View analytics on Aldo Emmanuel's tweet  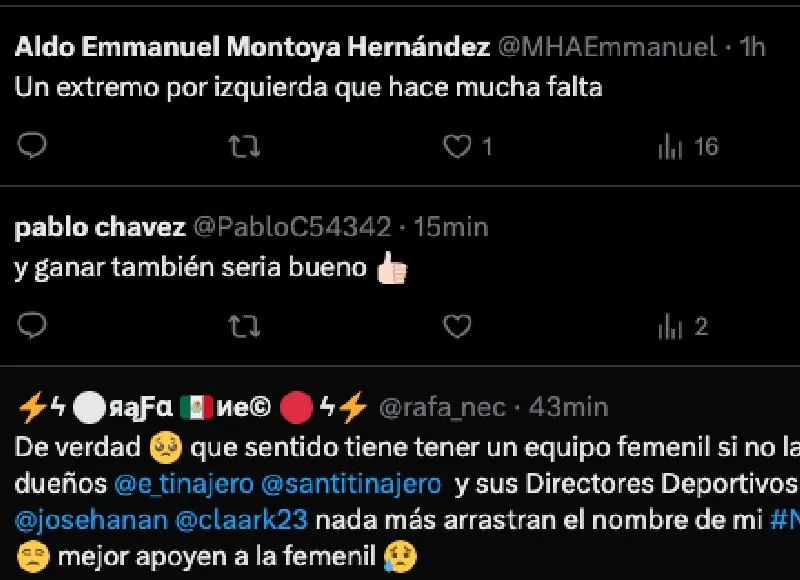[x=670, y=147]
